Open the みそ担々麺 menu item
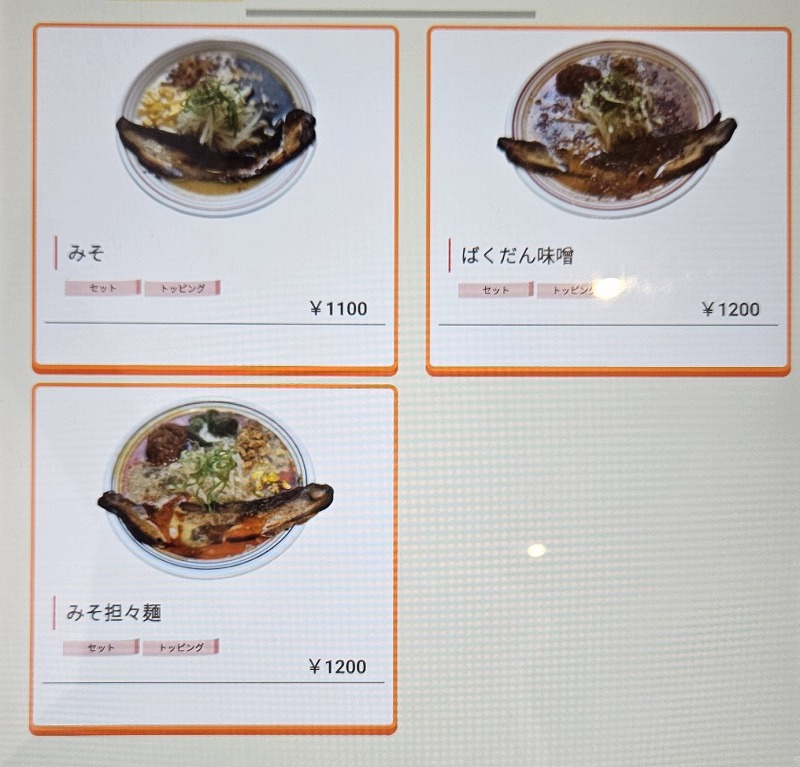Screen dimensions: 800x767 pyautogui.click(x=214, y=556)
